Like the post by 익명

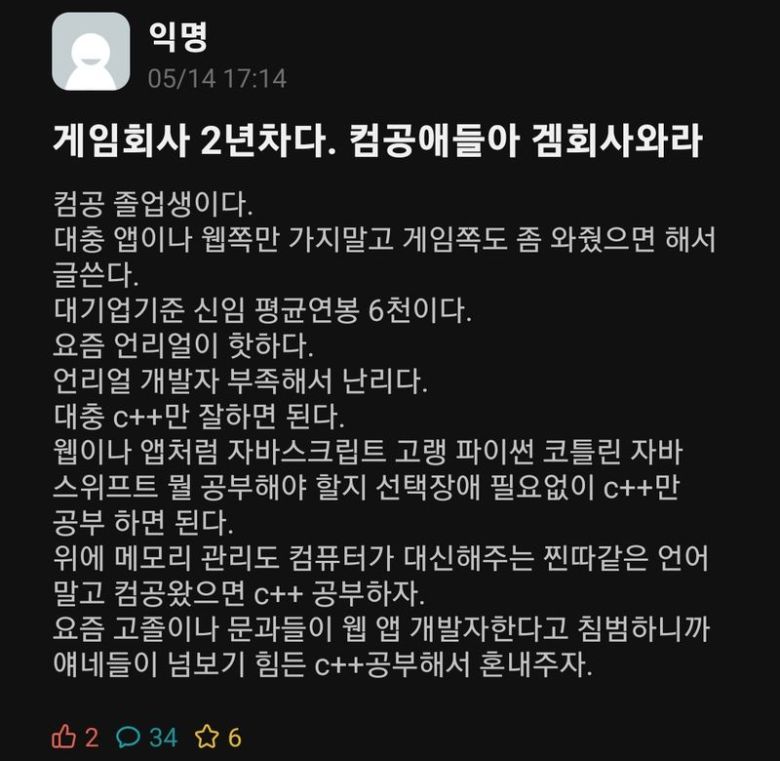pos(65,738)
